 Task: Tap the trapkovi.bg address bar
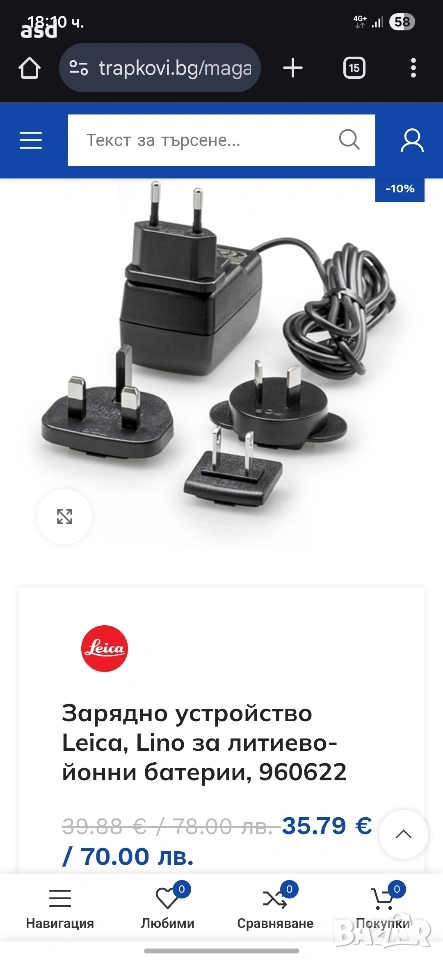160,68
